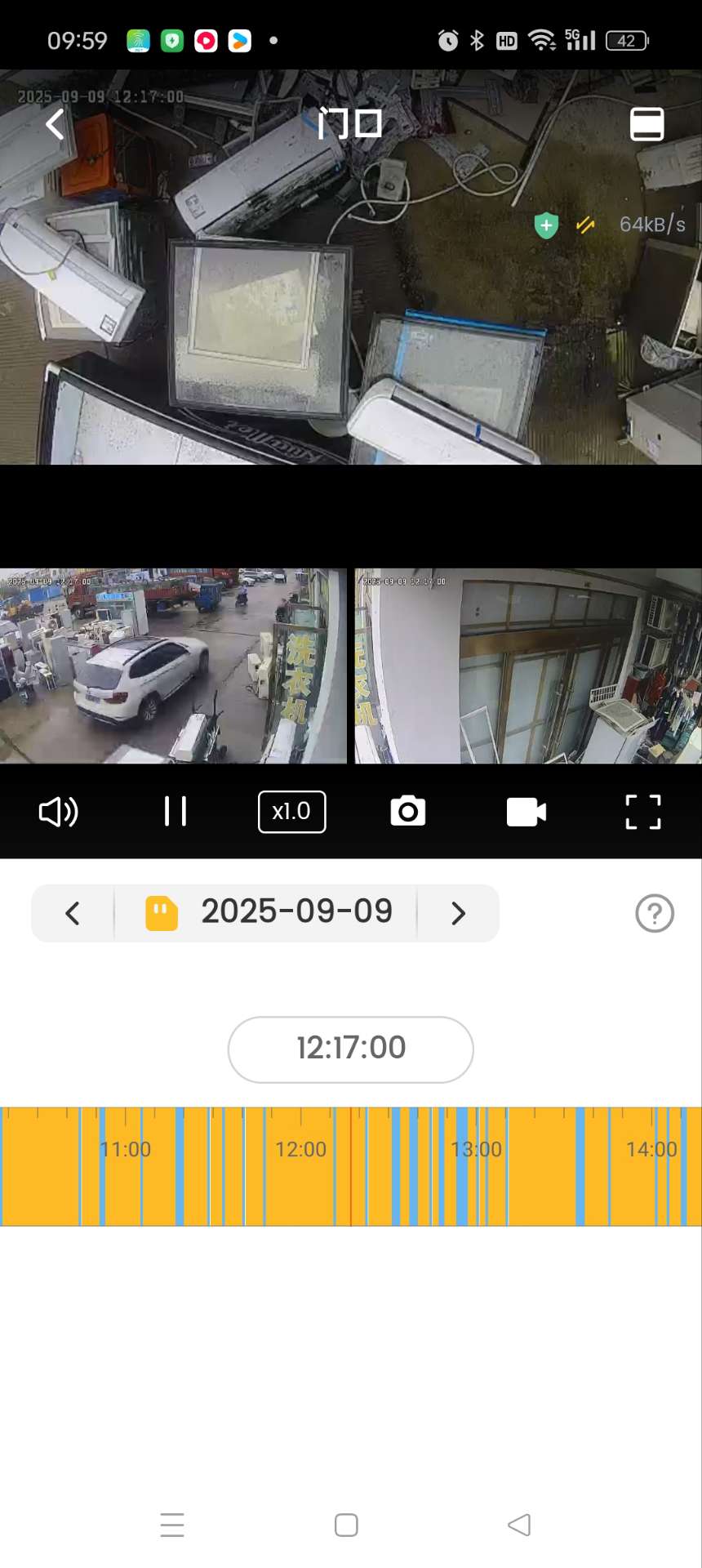
Task: Take a snapshot of the video
Action: [x=407, y=812]
